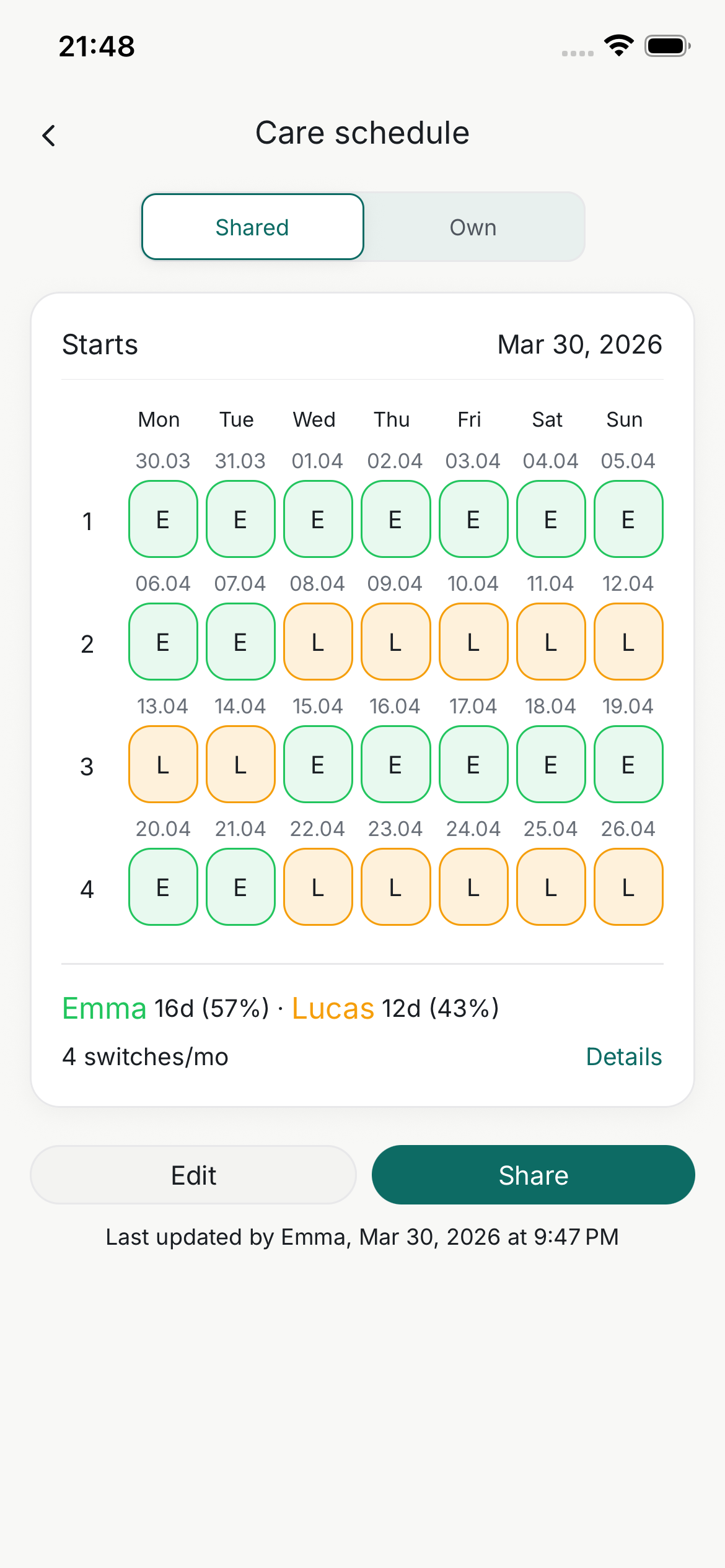The image size is (725, 1568).
Task: Switch to the Shared schedule tab
Action: (x=252, y=227)
